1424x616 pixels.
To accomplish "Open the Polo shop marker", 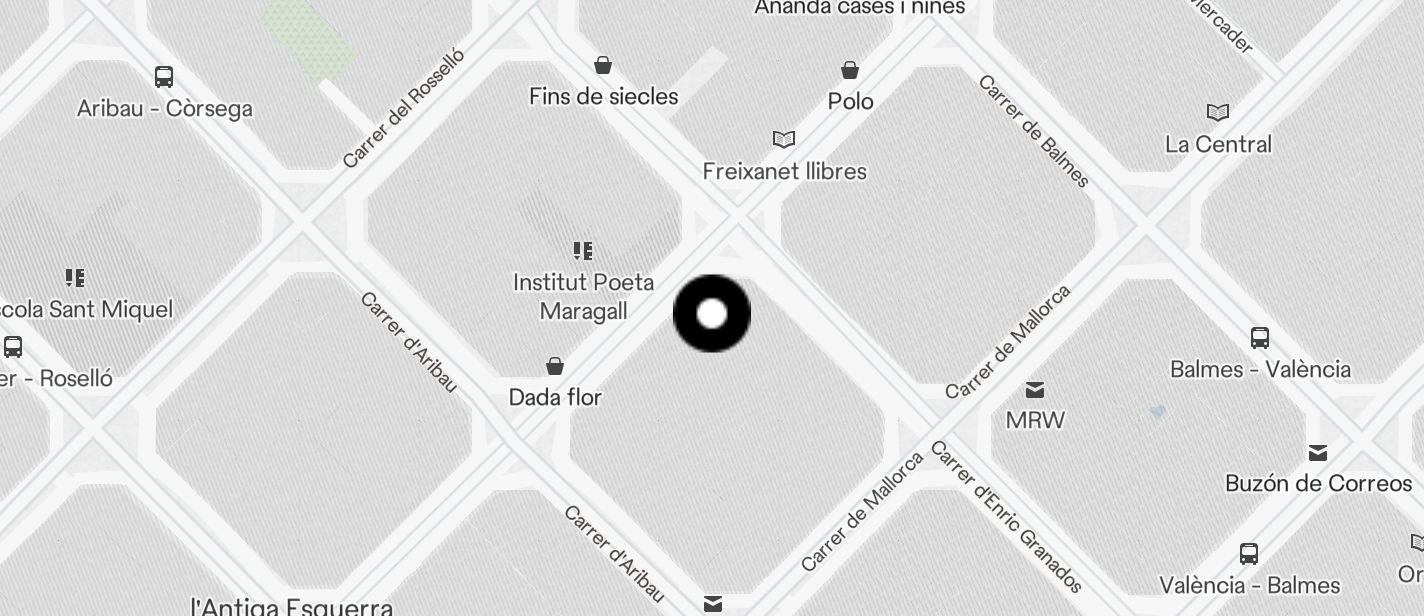I will click(x=850, y=70).
